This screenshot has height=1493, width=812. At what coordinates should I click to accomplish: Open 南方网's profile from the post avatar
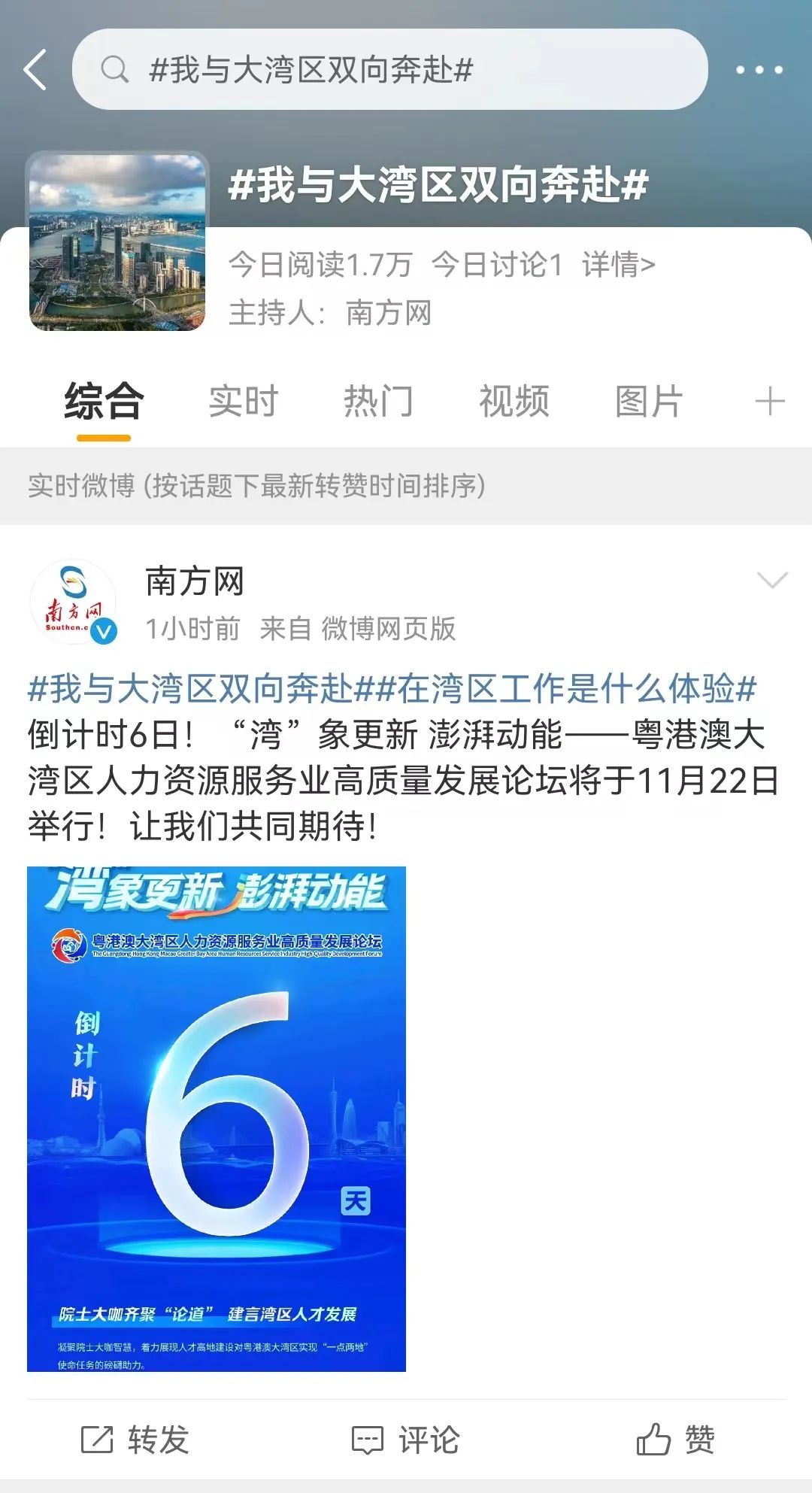pos(73,602)
